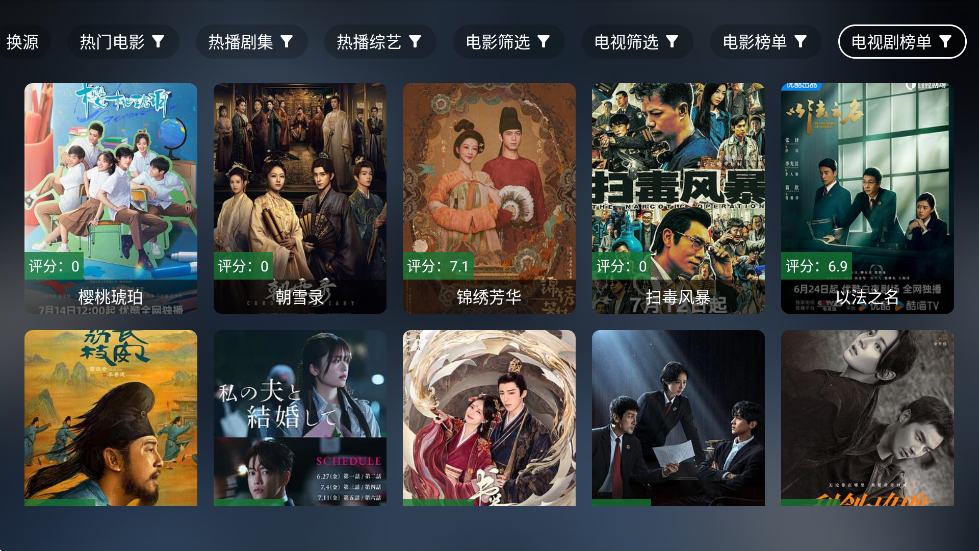Switch to 电影筛选 chip
The image size is (979, 551).
(507, 42)
